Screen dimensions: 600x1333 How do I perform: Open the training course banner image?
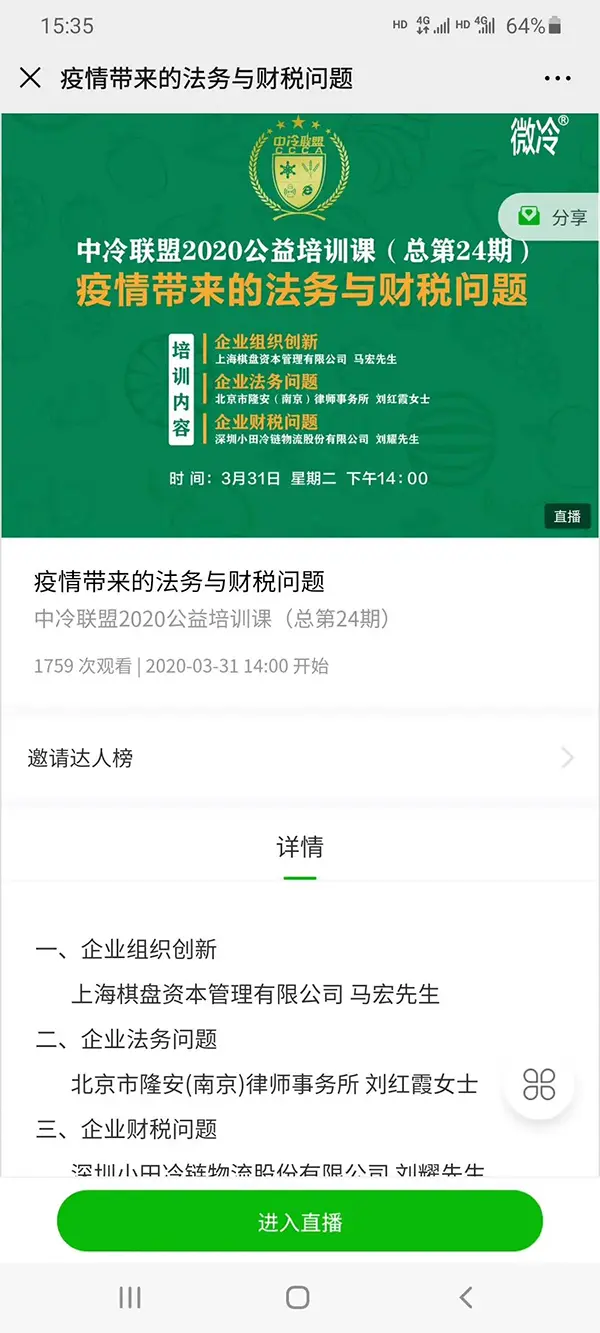pyautogui.click(x=300, y=325)
